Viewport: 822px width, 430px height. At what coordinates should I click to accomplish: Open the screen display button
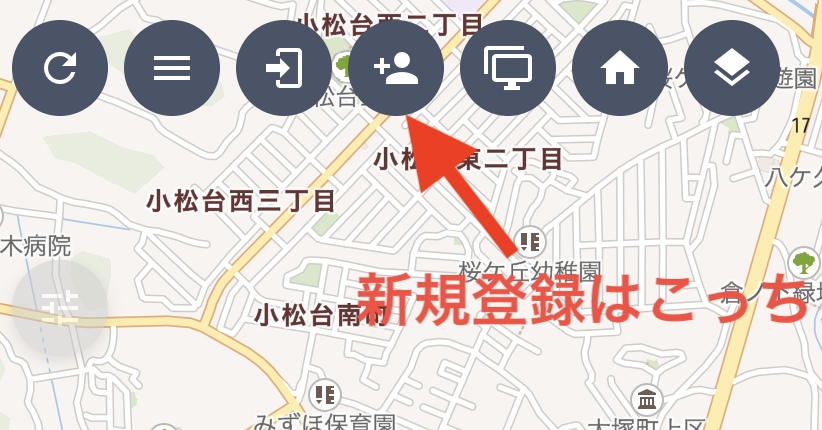[508, 68]
